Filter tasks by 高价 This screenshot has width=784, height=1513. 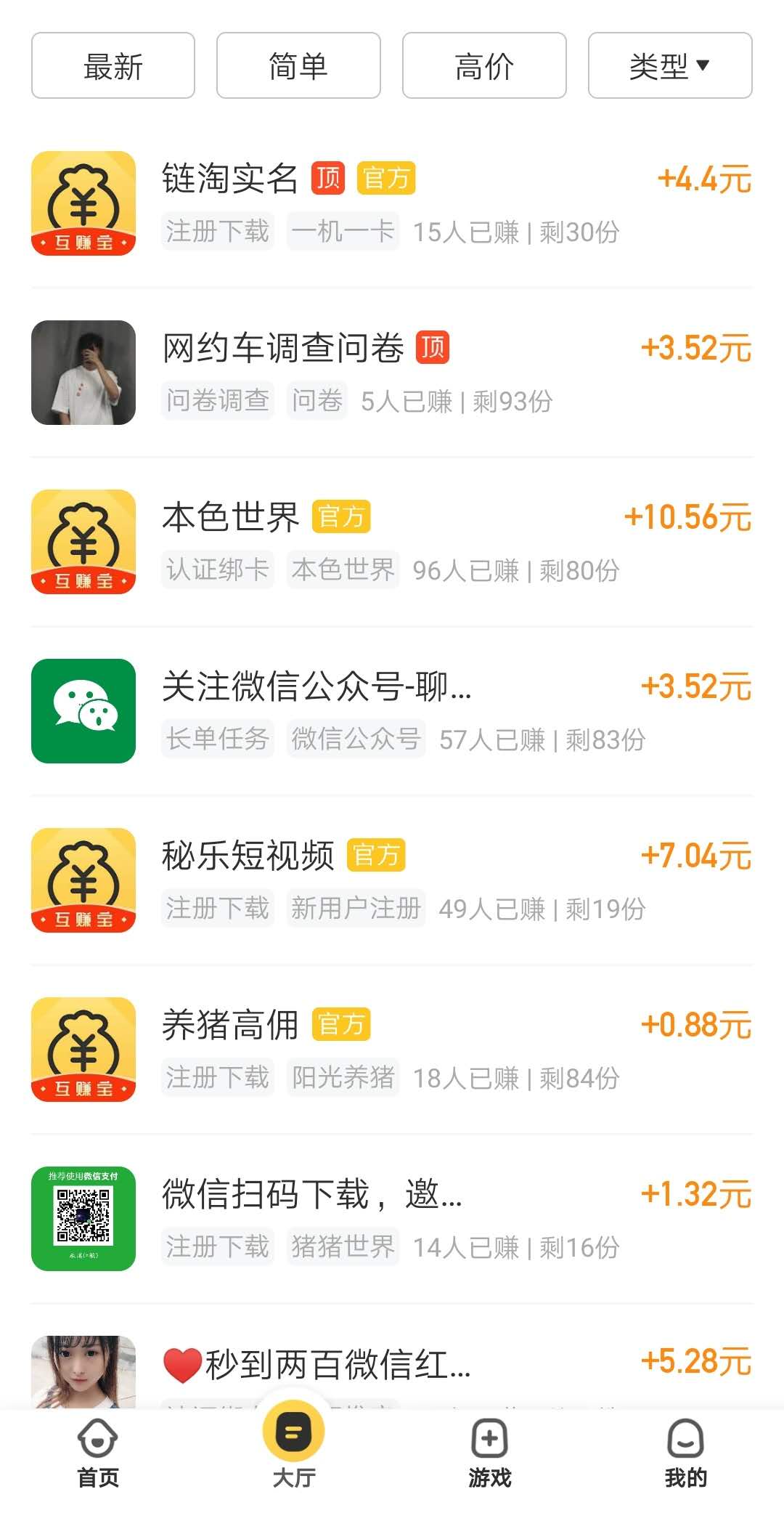pos(484,65)
